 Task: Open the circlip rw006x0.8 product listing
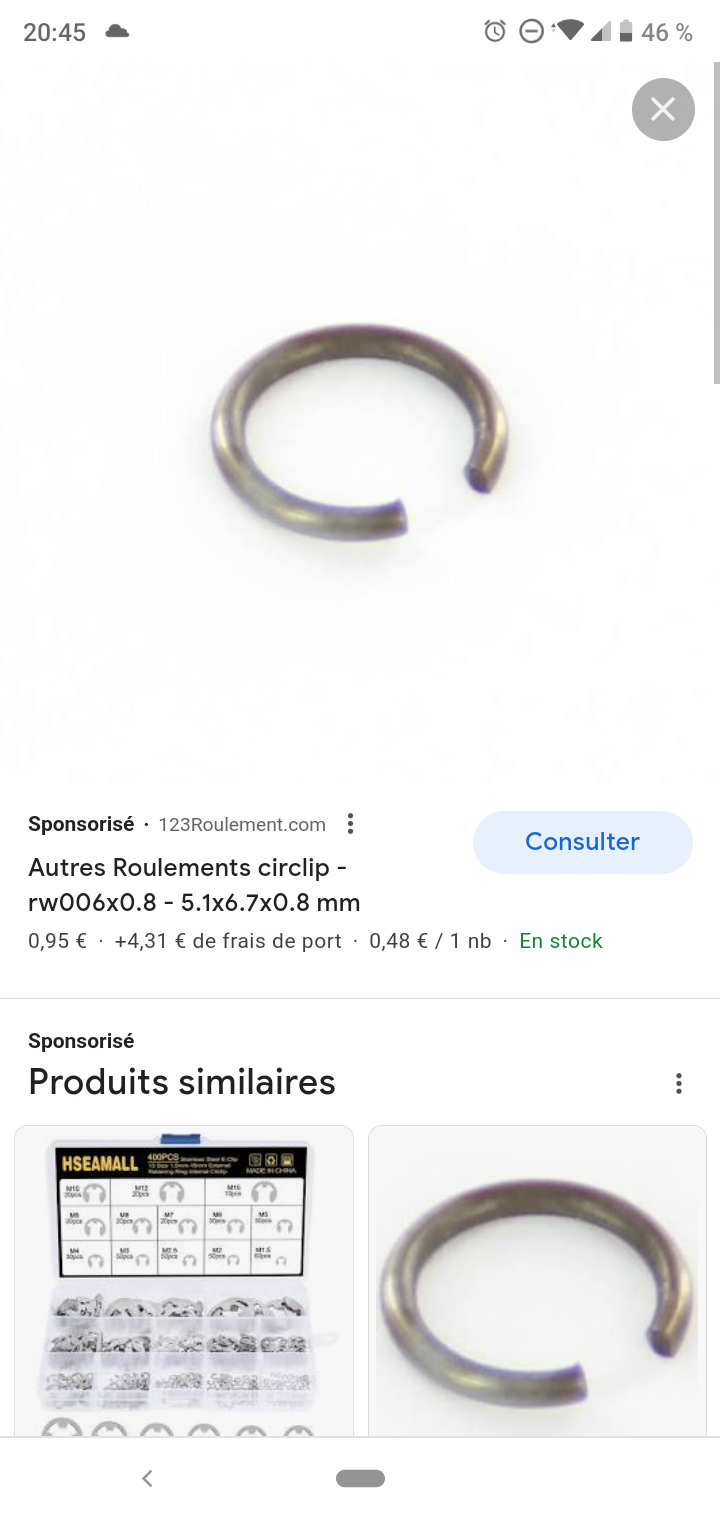click(x=194, y=884)
